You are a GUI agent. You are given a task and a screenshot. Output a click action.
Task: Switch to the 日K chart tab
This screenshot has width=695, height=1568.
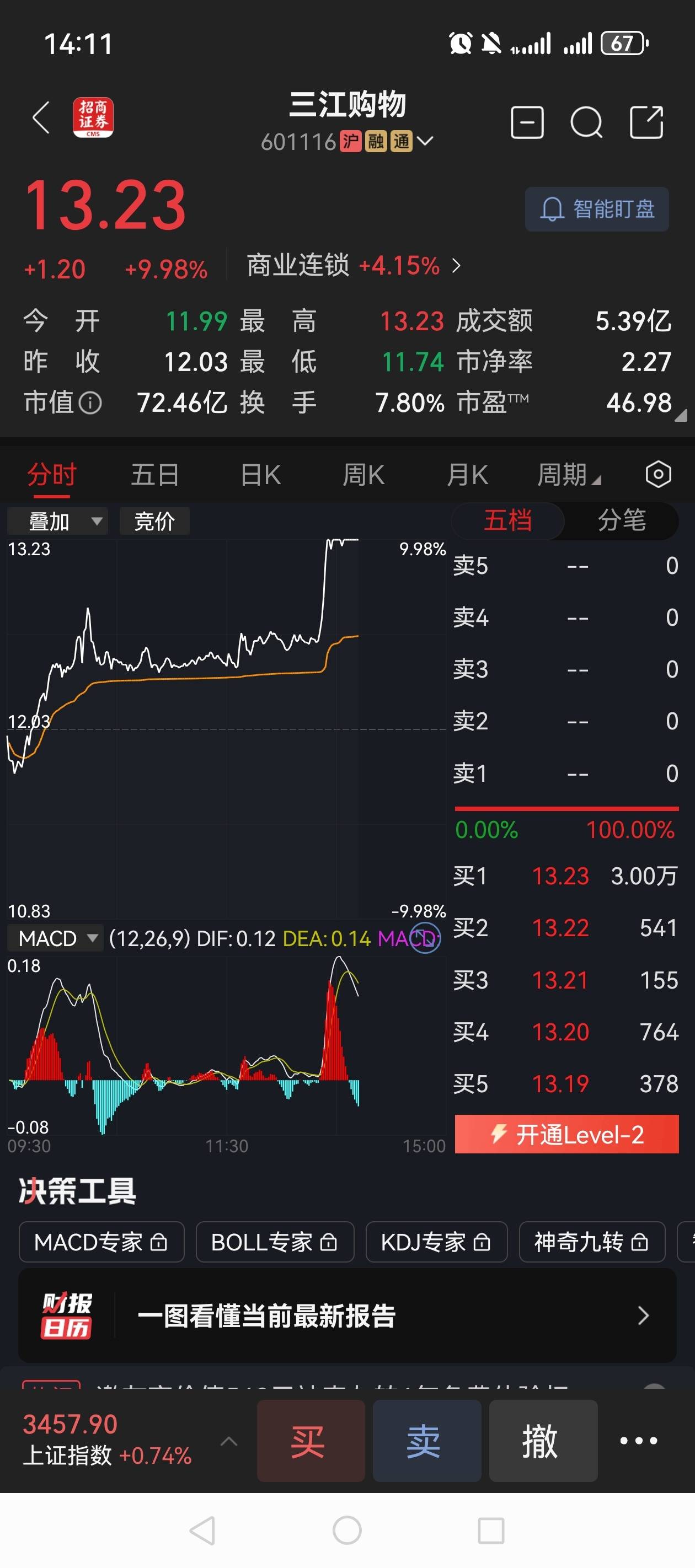pos(261,474)
